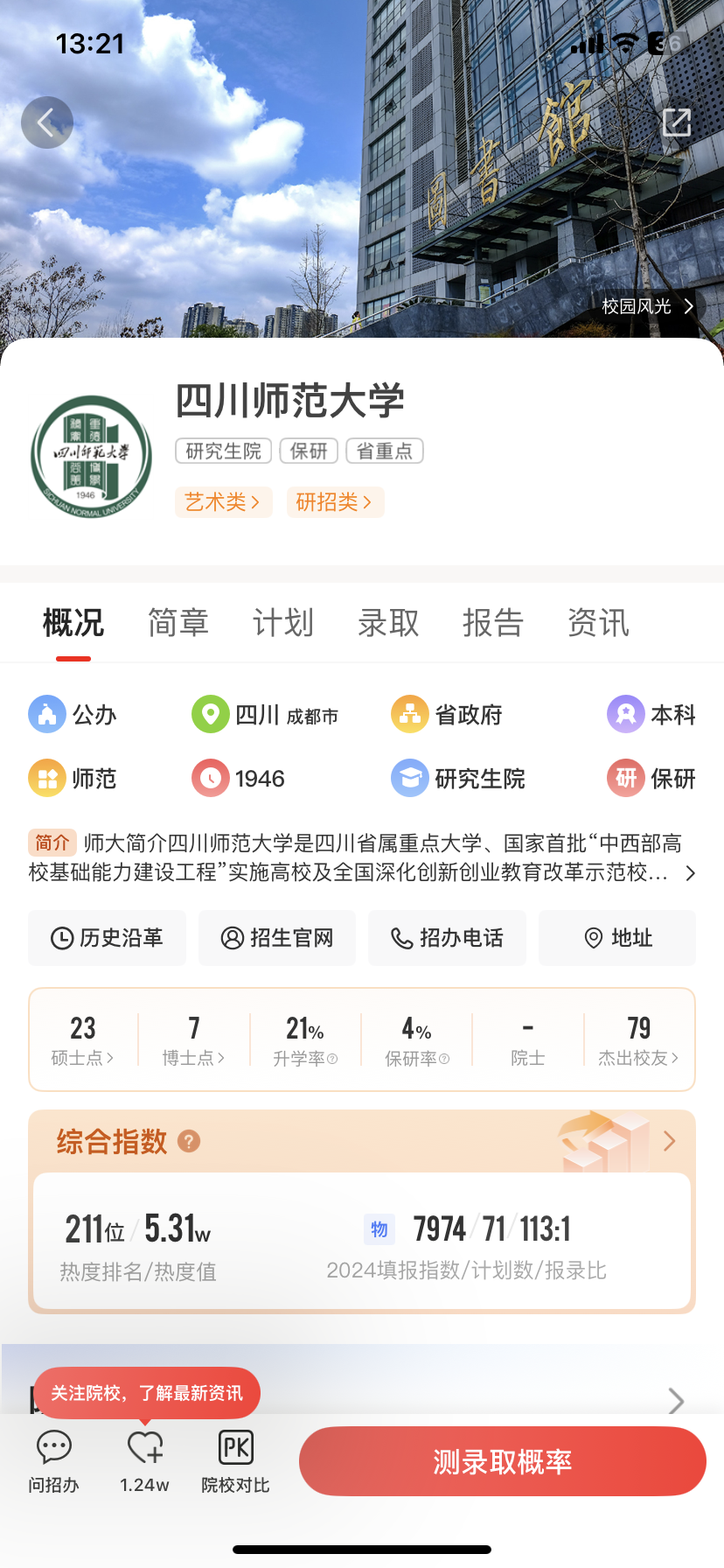Switch to the 报告 tab
Viewport: 724px width, 1568px height.
(493, 623)
